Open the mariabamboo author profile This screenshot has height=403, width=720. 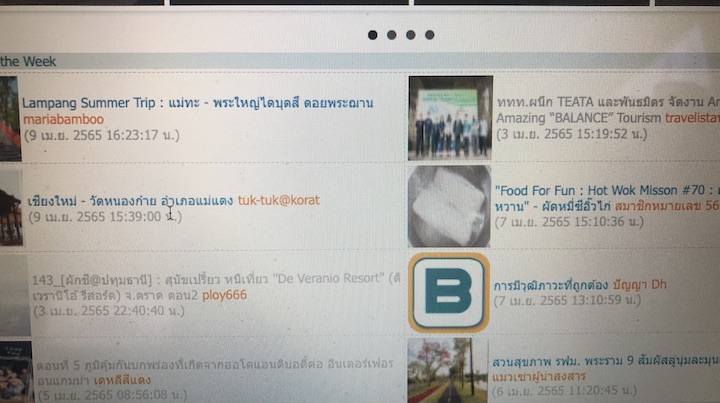[x=62, y=119]
